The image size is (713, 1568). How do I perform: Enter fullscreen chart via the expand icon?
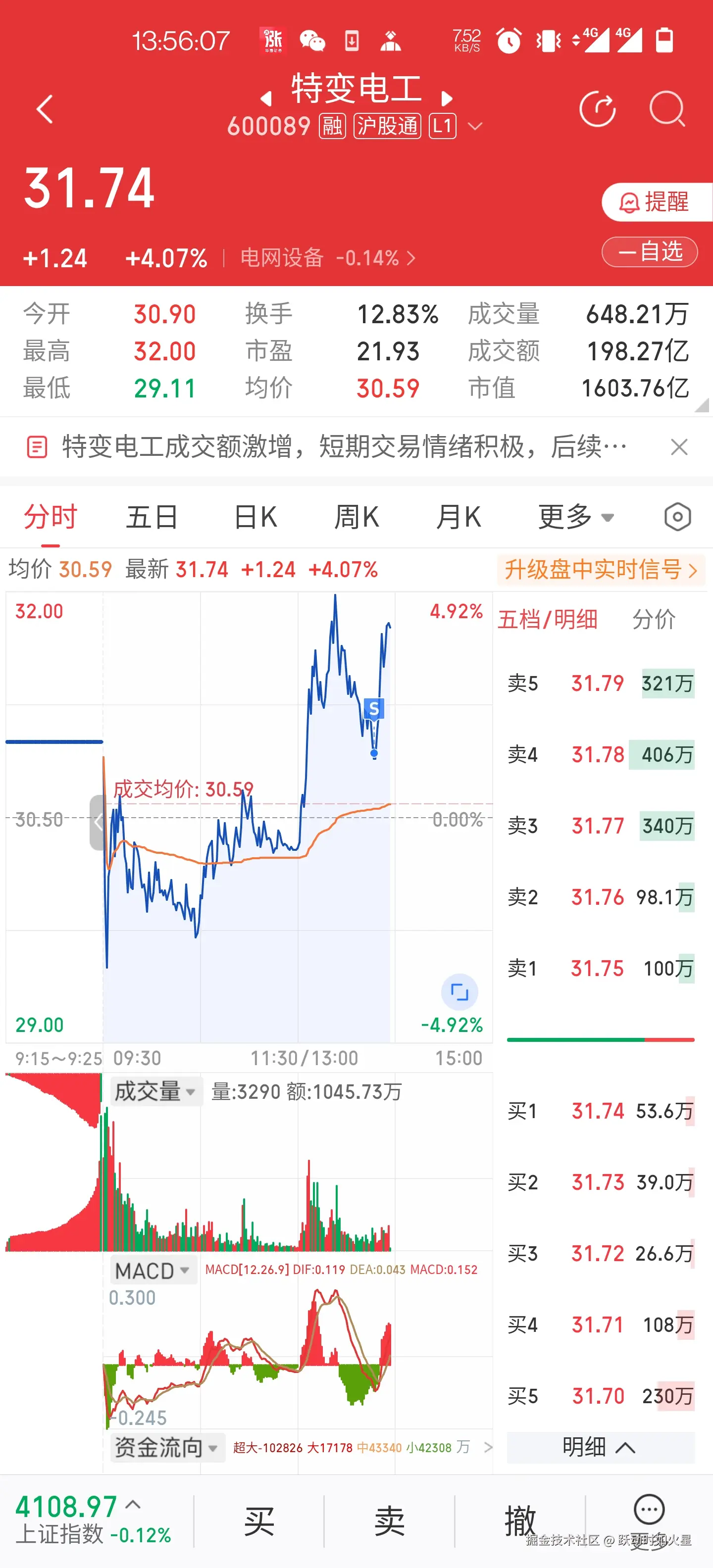pyautogui.click(x=459, y=992)
